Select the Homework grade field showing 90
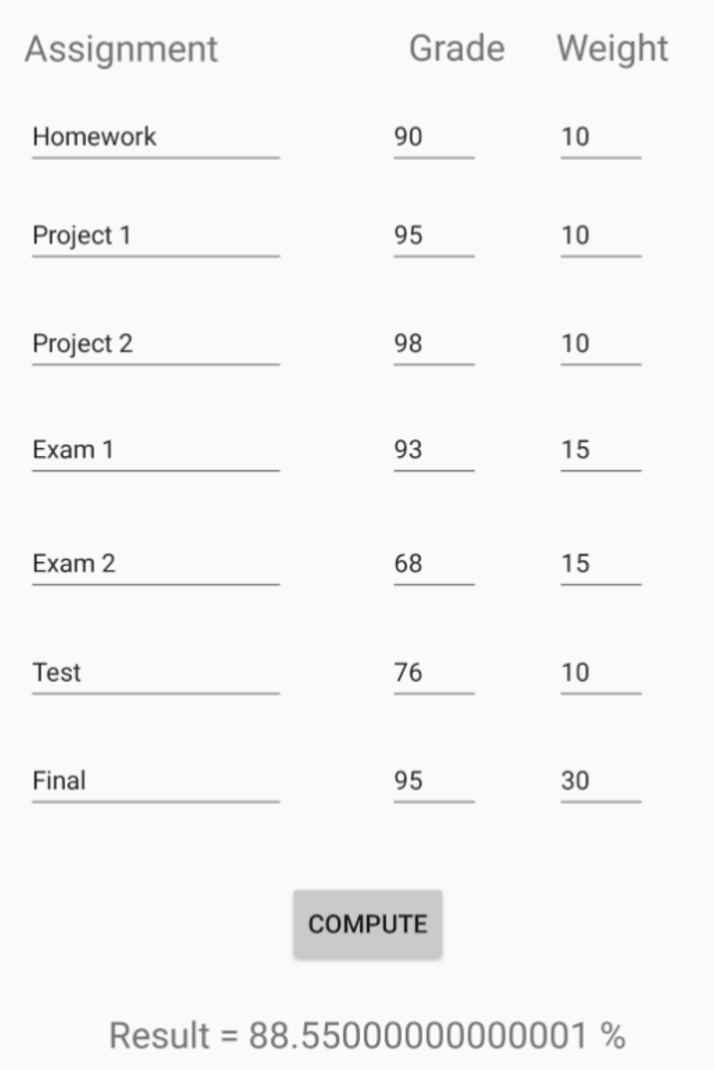The image size is (714, 1070). tap(433, 137)
